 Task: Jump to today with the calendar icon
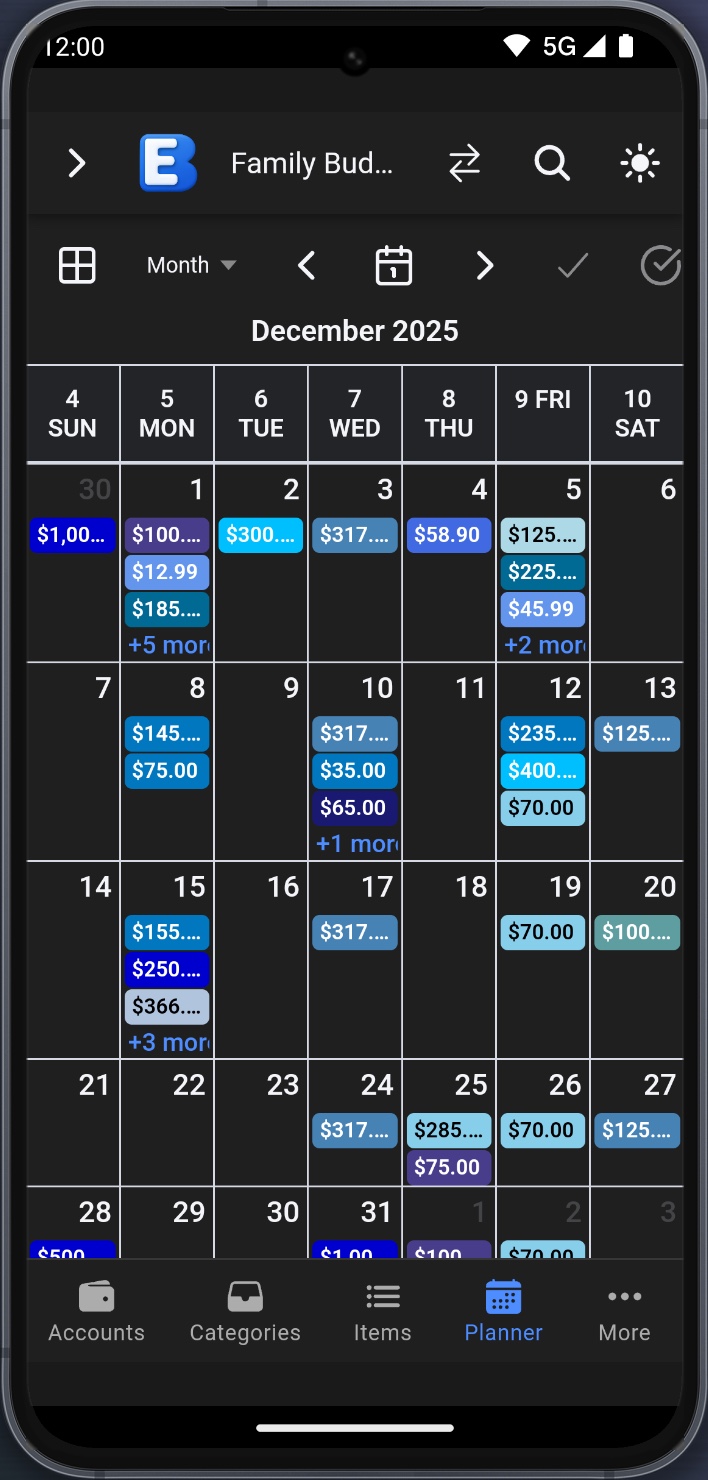tap(394, 265)
